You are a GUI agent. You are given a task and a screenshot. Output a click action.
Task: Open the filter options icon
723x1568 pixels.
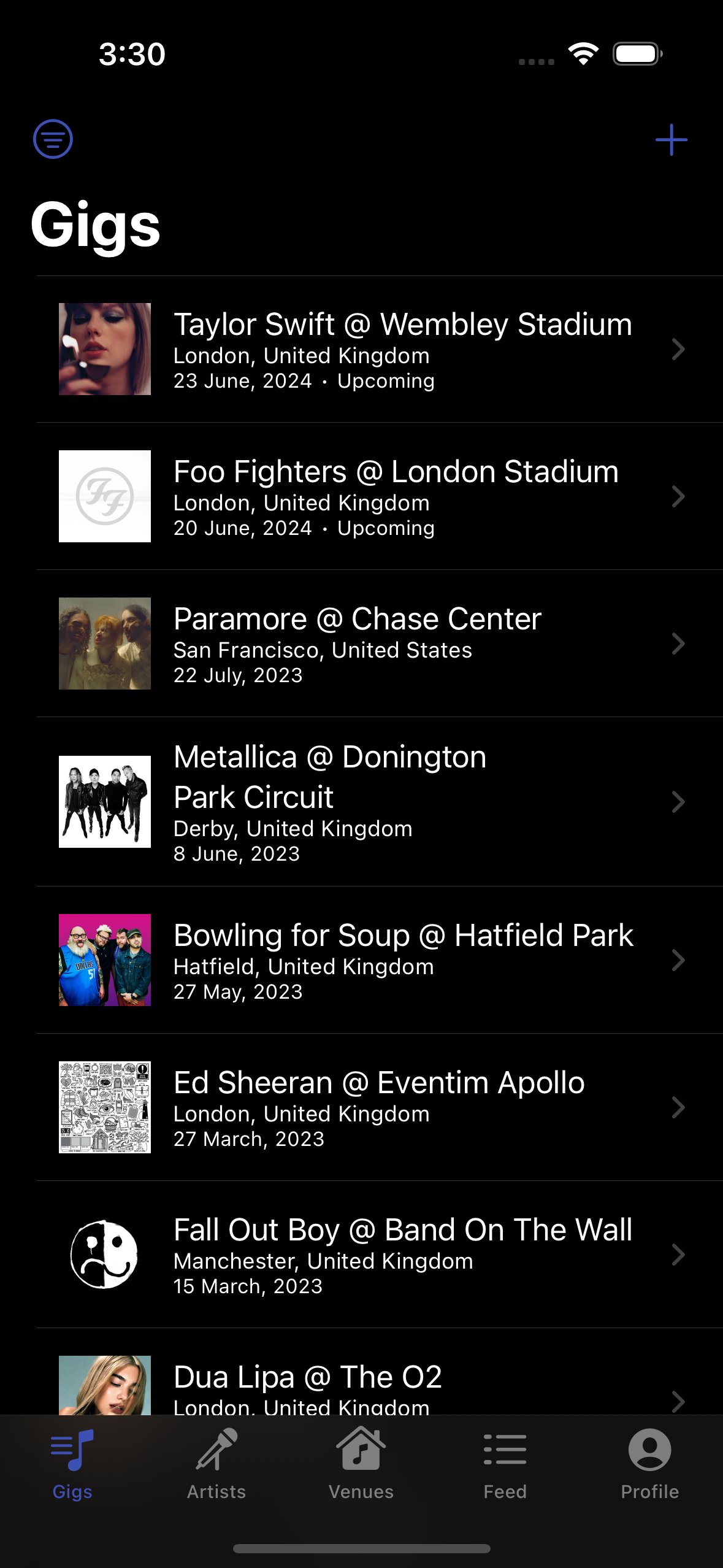point(53,139)
